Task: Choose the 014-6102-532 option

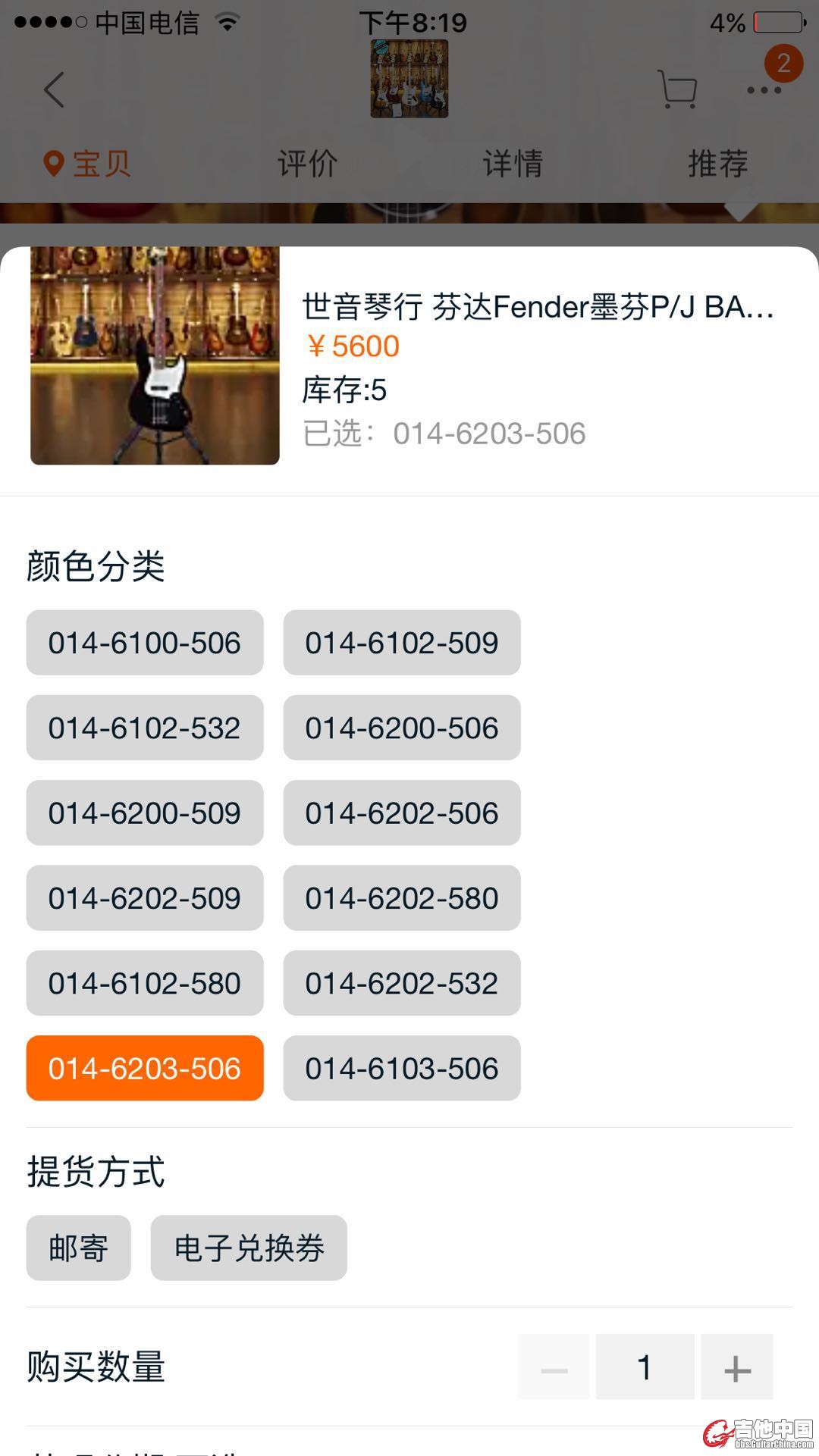Action: pos(145,728)
